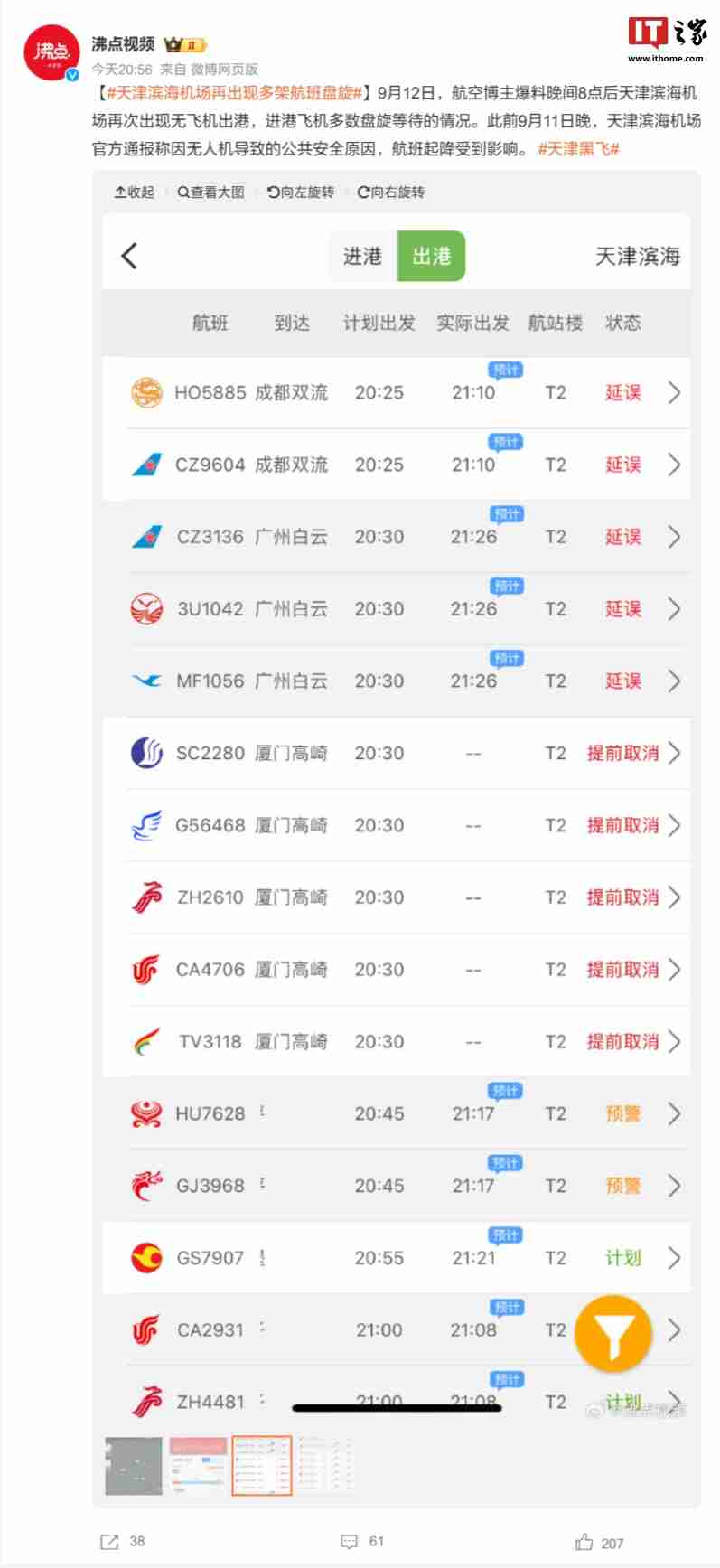The height and width of the screenshot is (1568, 720).
Task: Visit the 沸点视频 profile name
Action: pyautogui.click(x=123, y=44)
